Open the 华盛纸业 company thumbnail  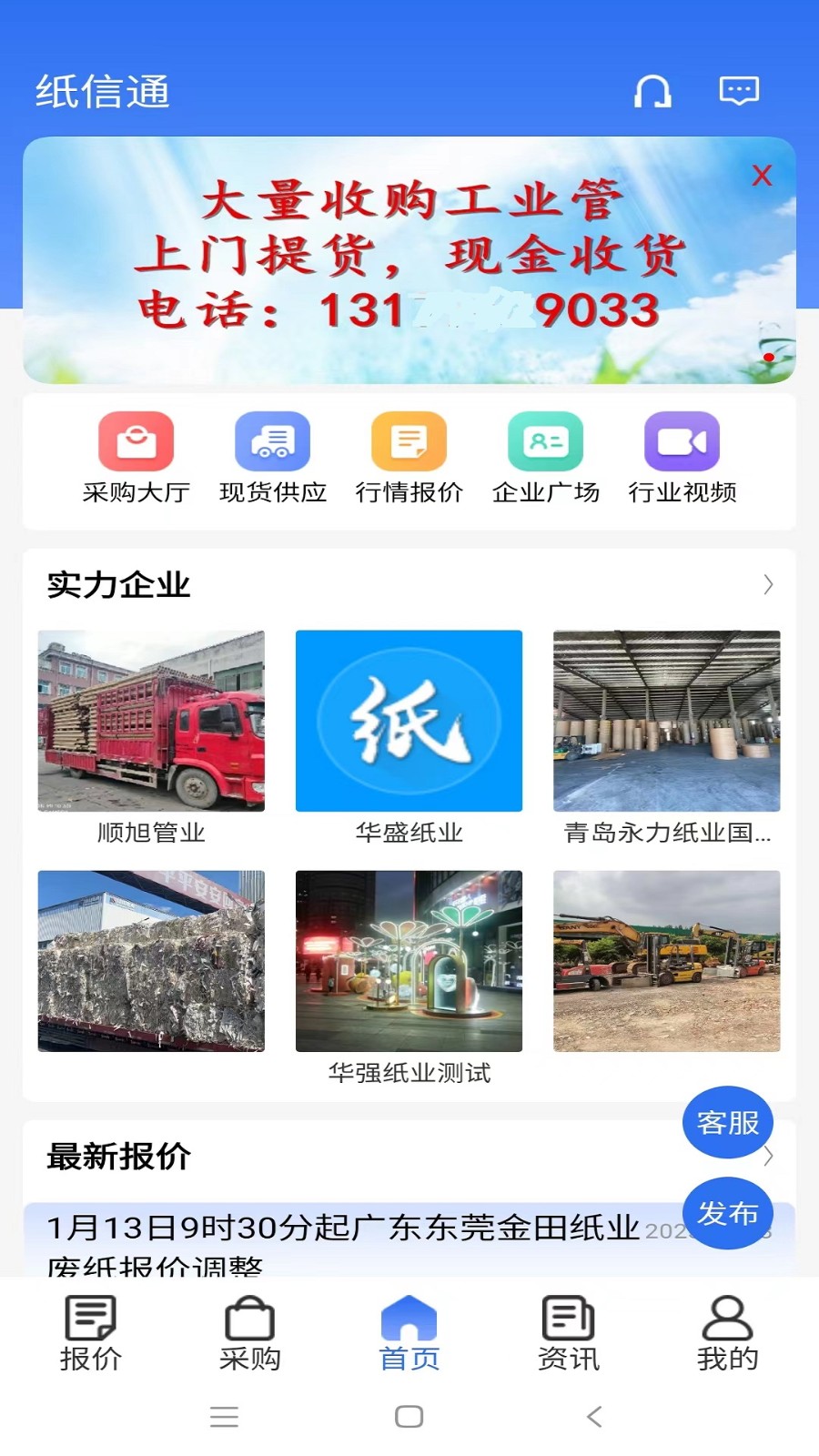click(408, 720)
